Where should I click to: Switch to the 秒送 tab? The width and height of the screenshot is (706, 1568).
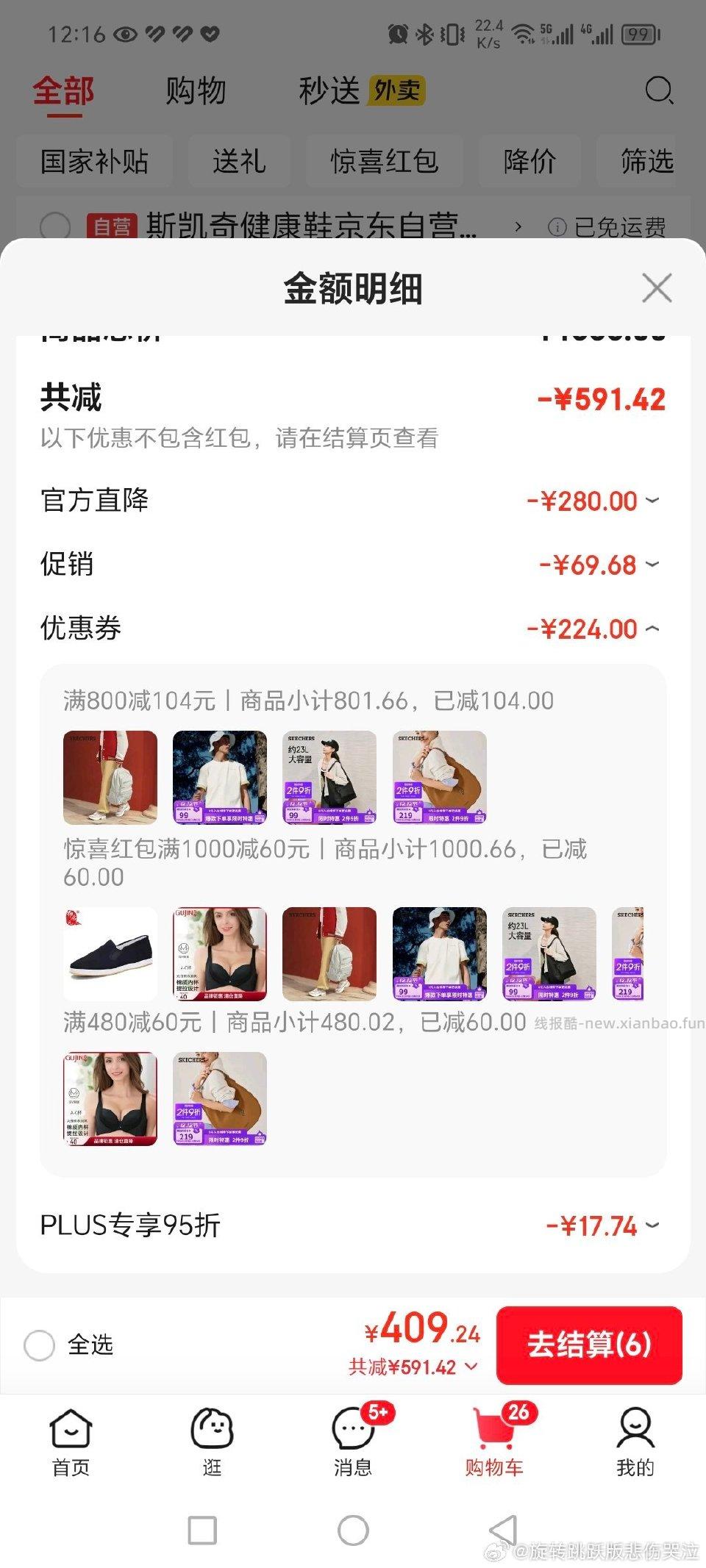point(329,90)
